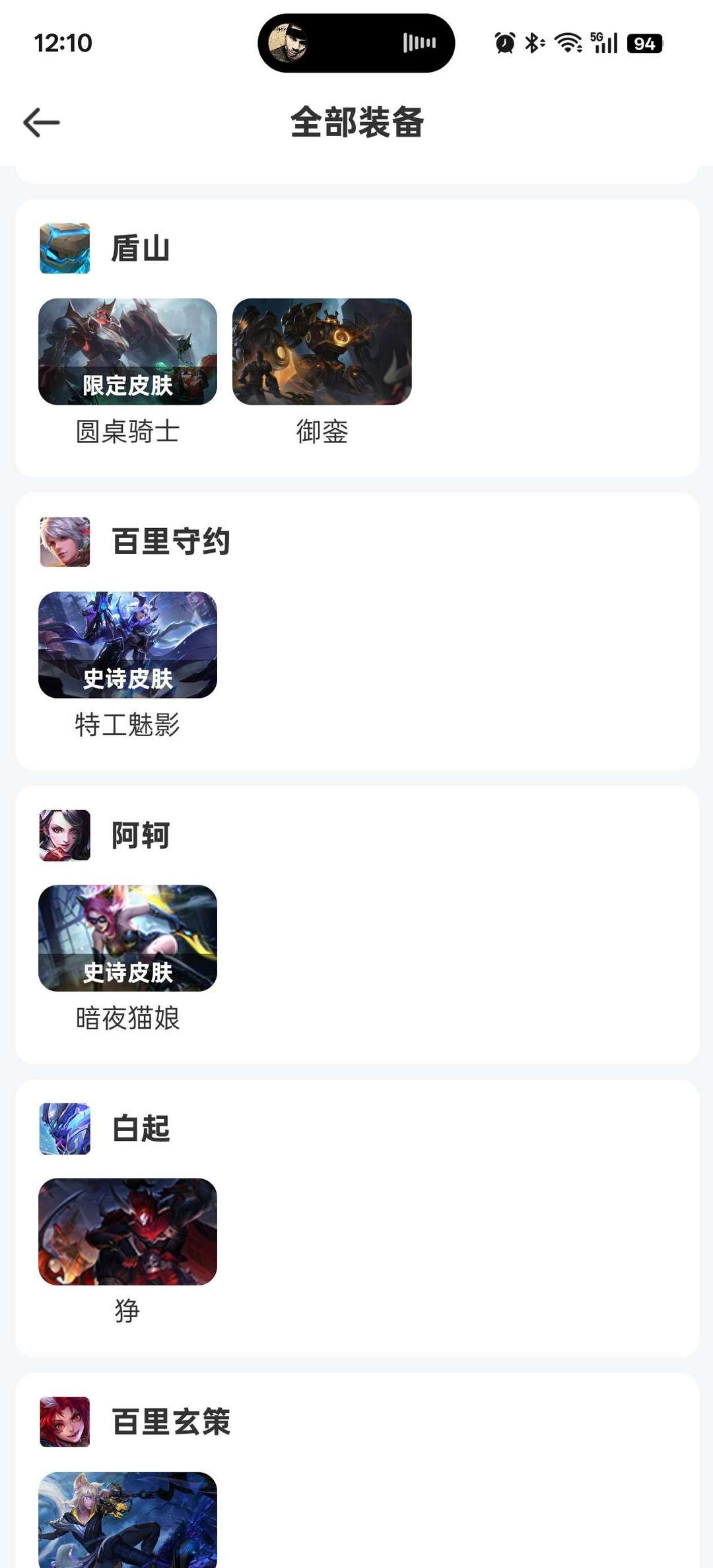
Task: Open the 圆桌骑士 limited skin thumbnail
Action: pyautogui.click(x=127, y=351)
